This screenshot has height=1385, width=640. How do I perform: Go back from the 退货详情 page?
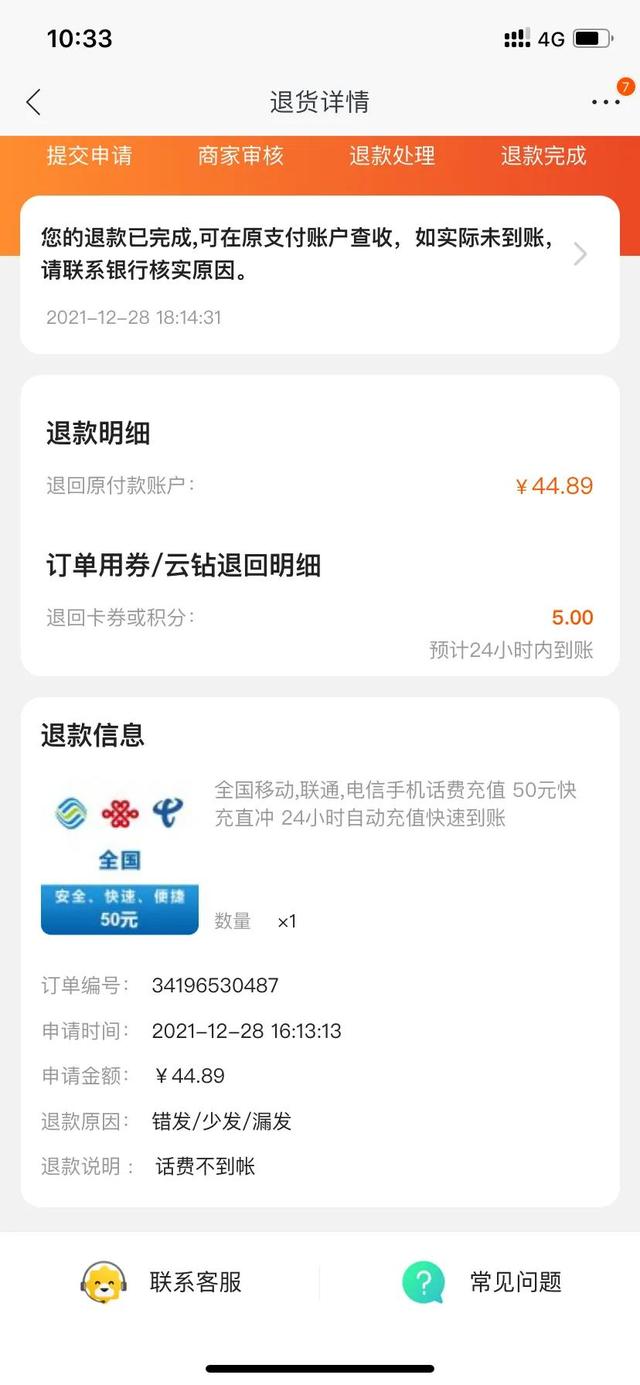pos(33,101)
